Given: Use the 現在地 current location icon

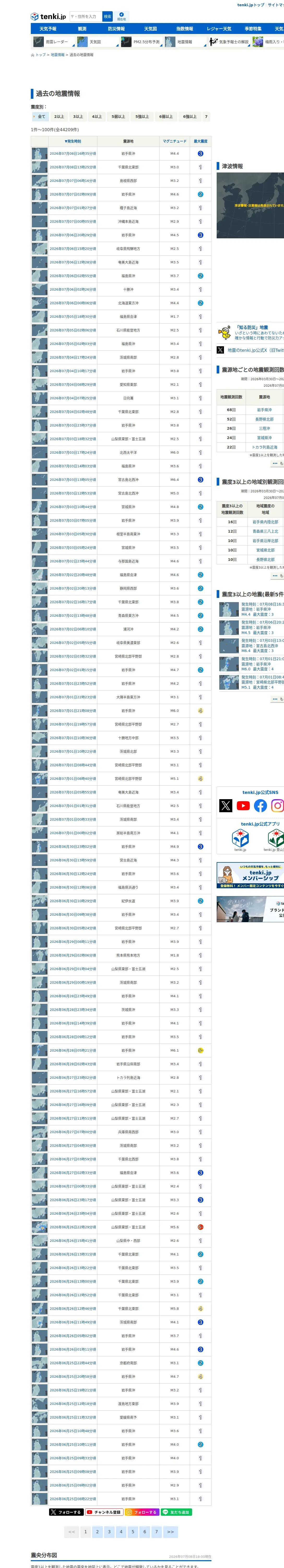Looking at the screenshot, I should [121, 16].
